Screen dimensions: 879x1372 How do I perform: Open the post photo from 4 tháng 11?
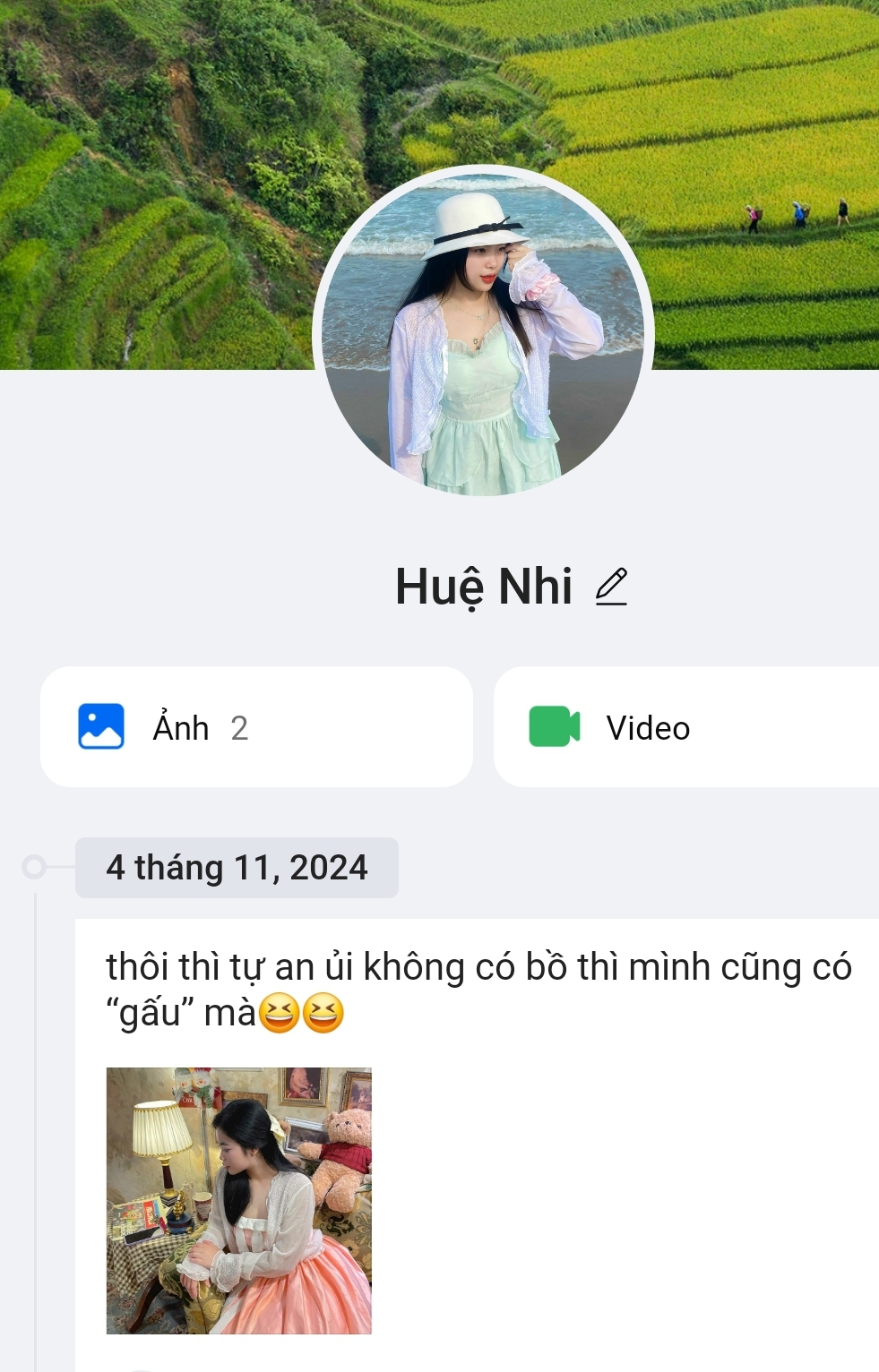click(238, 1200)
